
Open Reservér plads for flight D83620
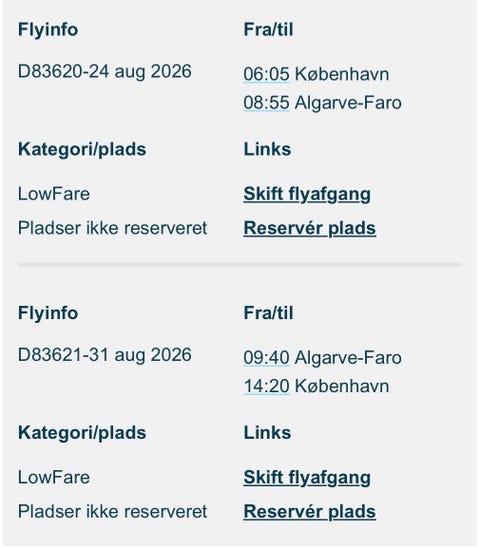click(x=309, y=228)
